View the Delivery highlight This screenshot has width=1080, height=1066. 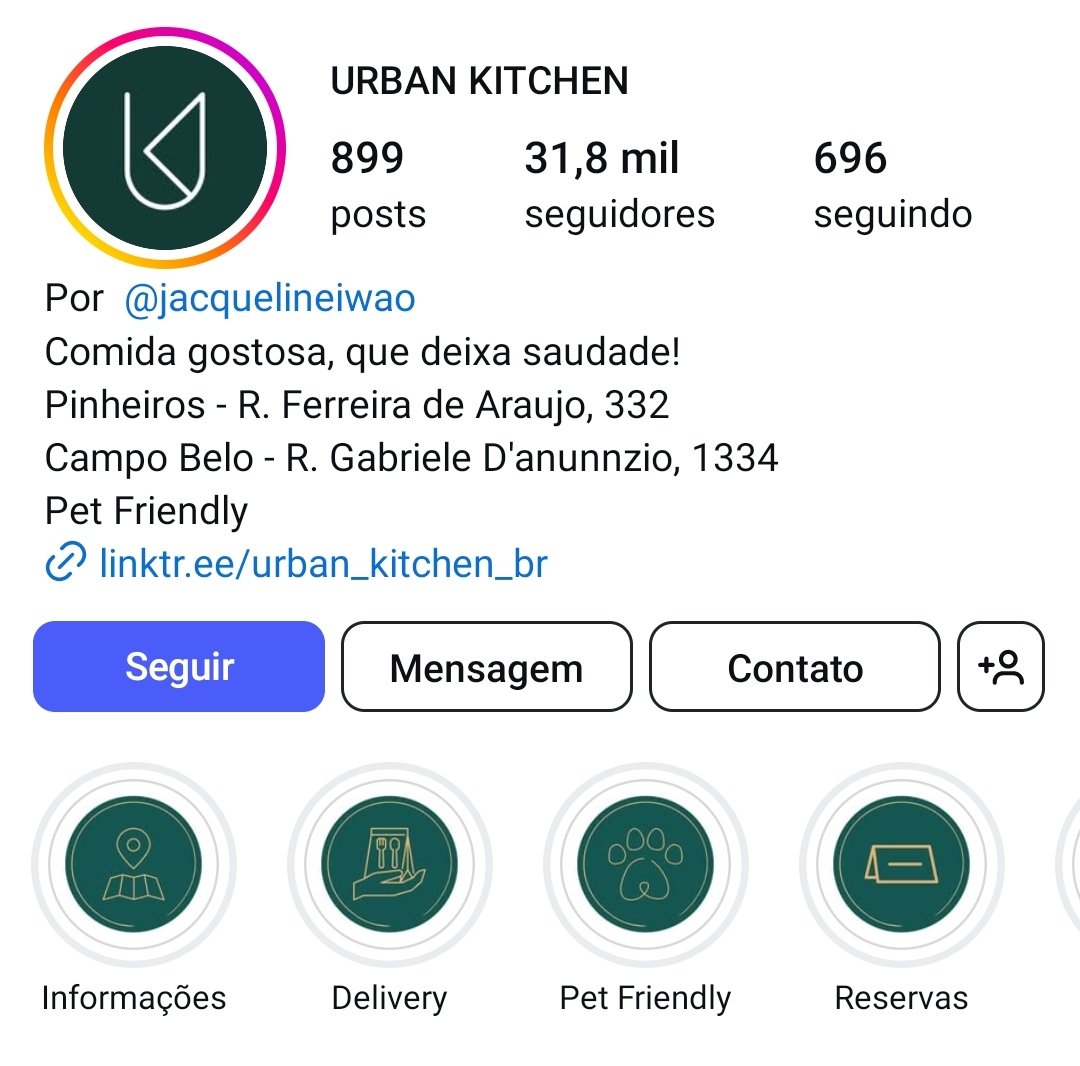point(389,863)
